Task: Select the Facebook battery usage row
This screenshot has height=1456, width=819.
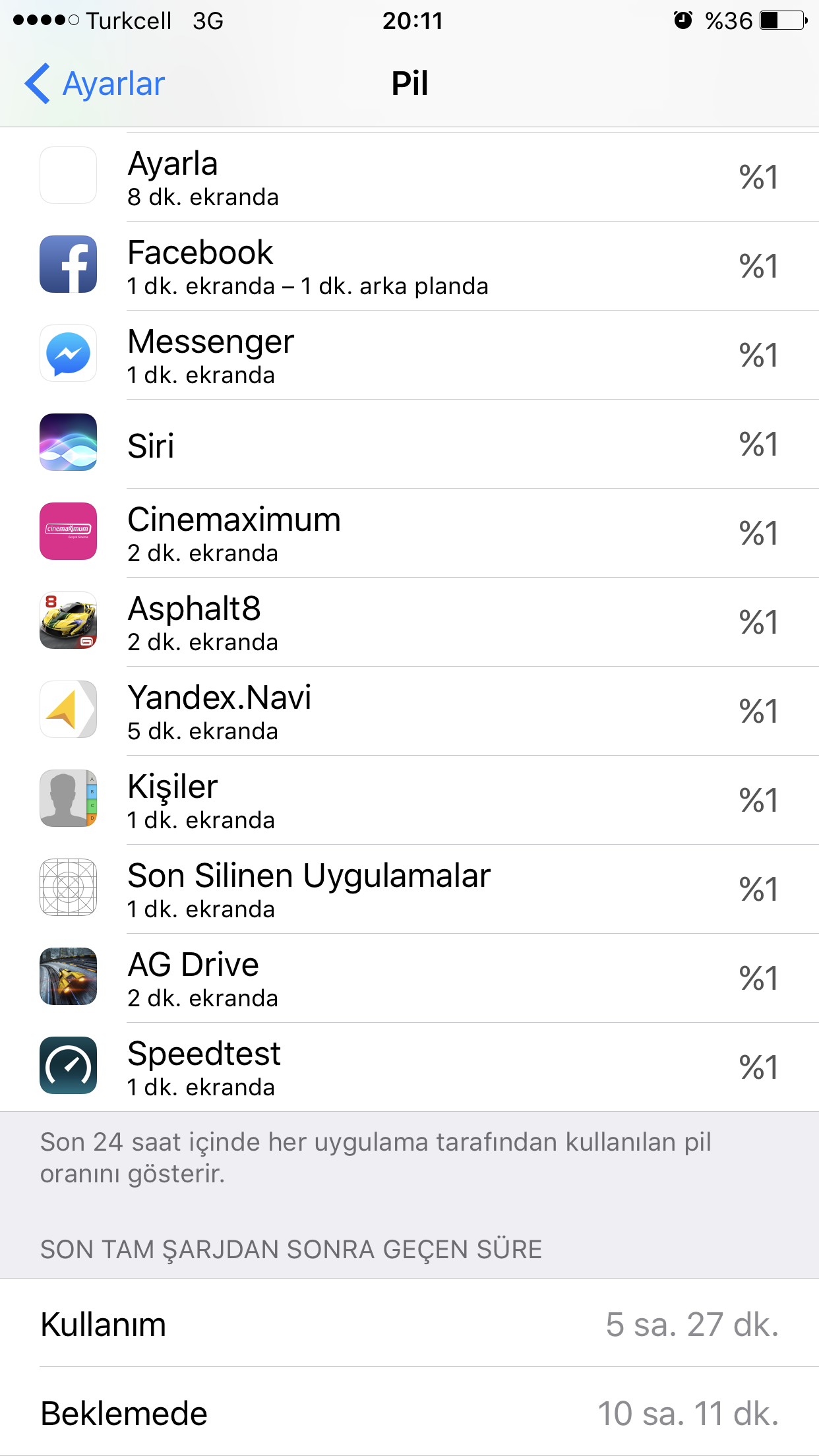Action: point(409,266)
